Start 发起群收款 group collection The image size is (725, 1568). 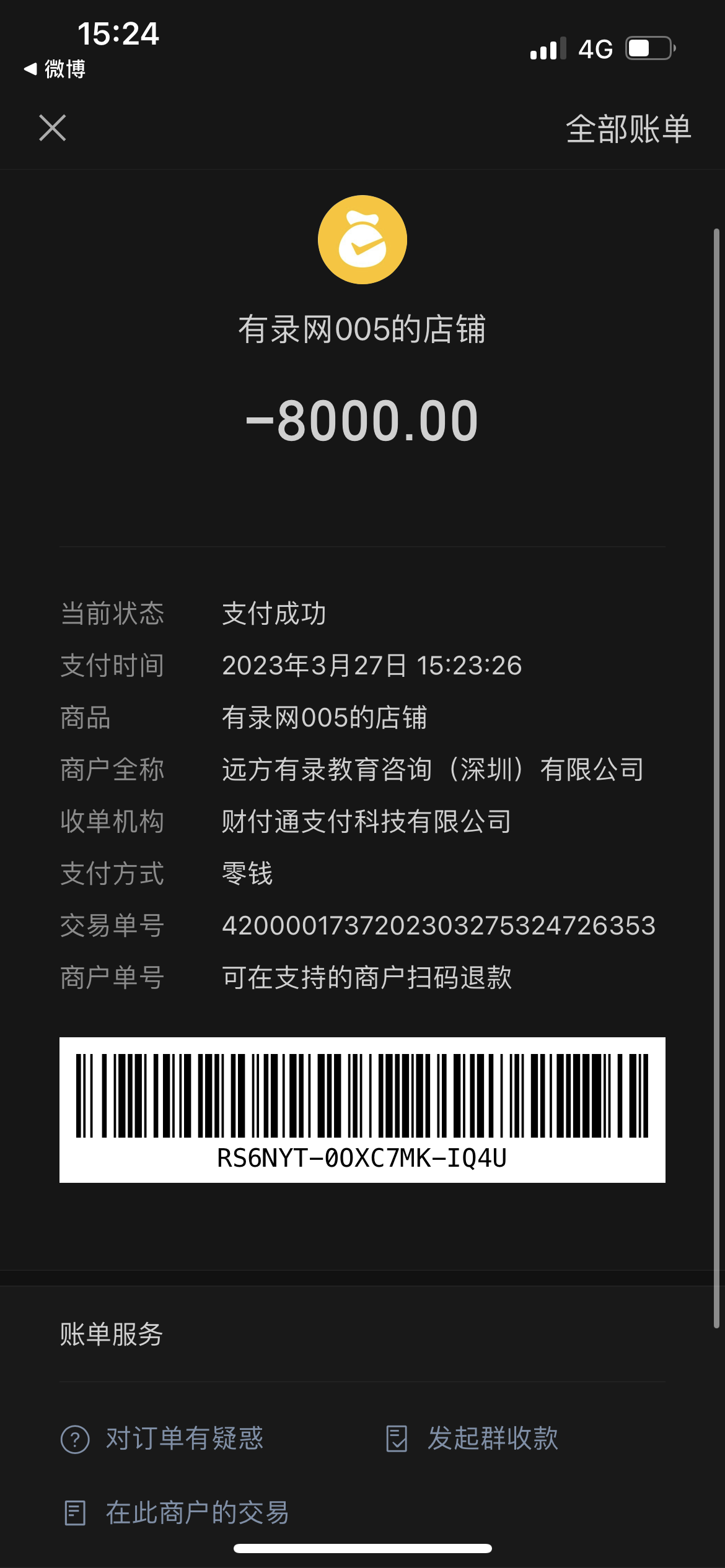pyautogui.click(x=472, y=1438)
